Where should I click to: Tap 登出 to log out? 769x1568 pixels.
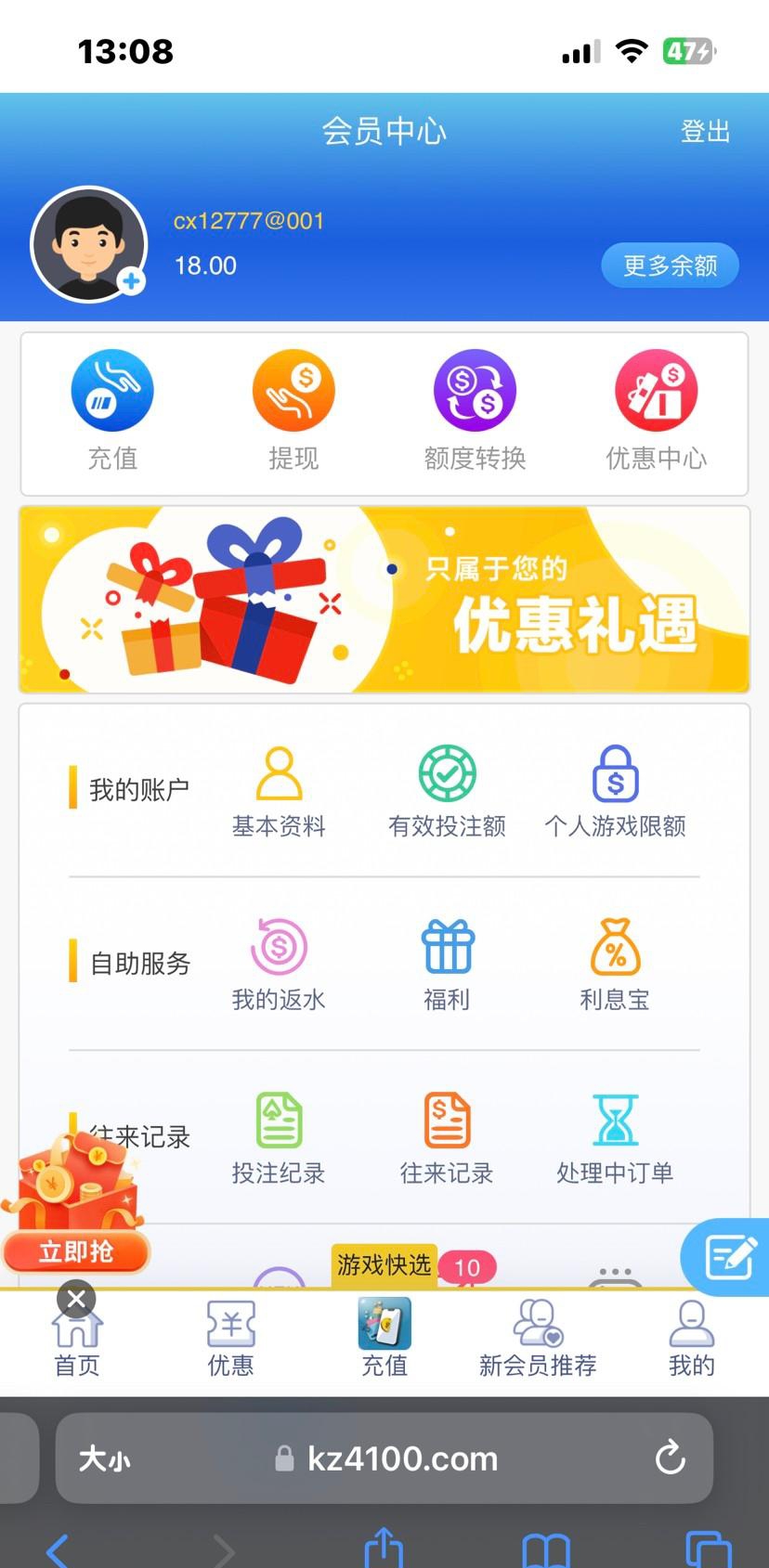click(705, 132)
